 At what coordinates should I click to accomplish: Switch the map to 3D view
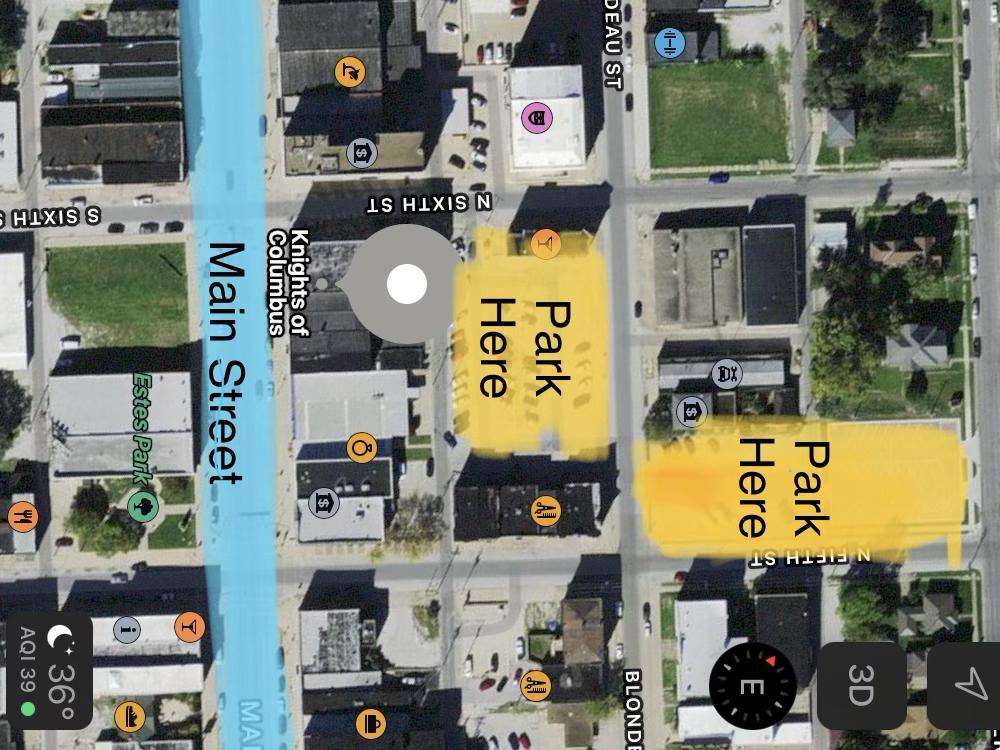click(x=861, y=686)
